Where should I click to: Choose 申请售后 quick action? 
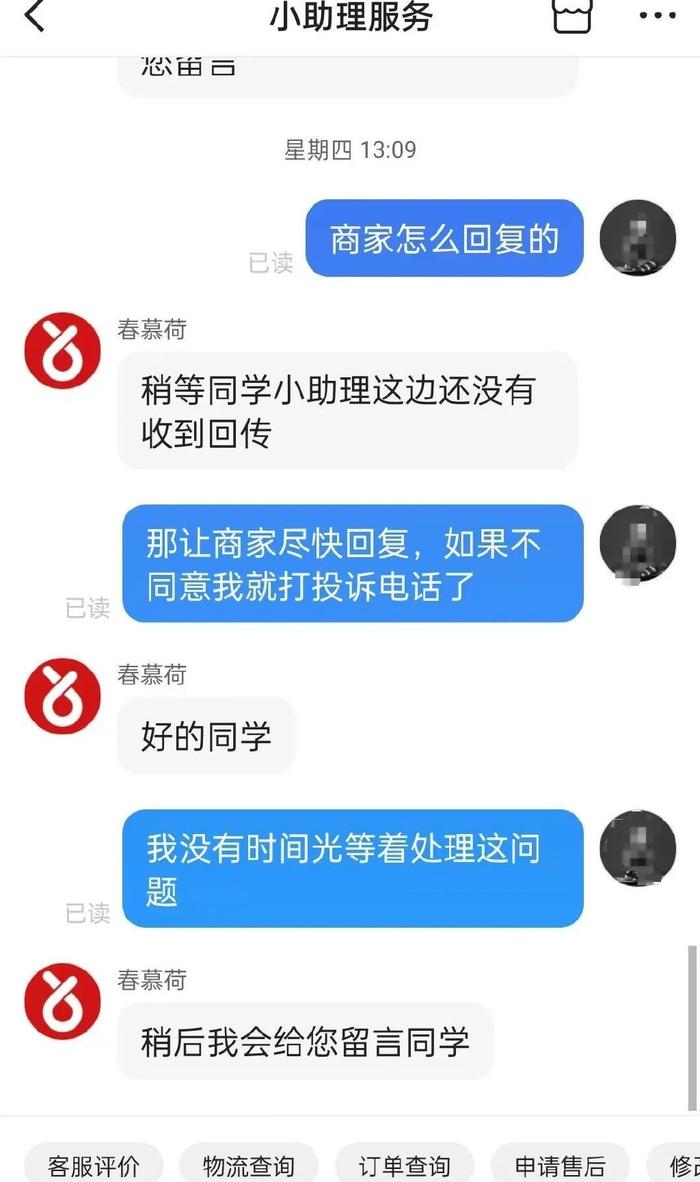[x=560, y=1165]
